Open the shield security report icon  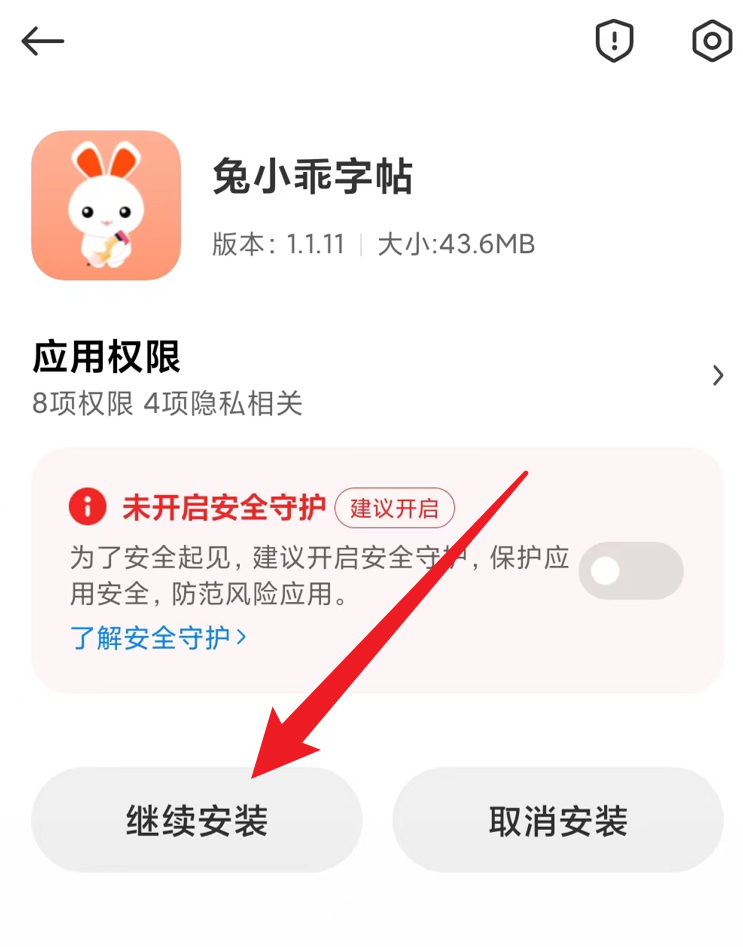coord(614,41)
